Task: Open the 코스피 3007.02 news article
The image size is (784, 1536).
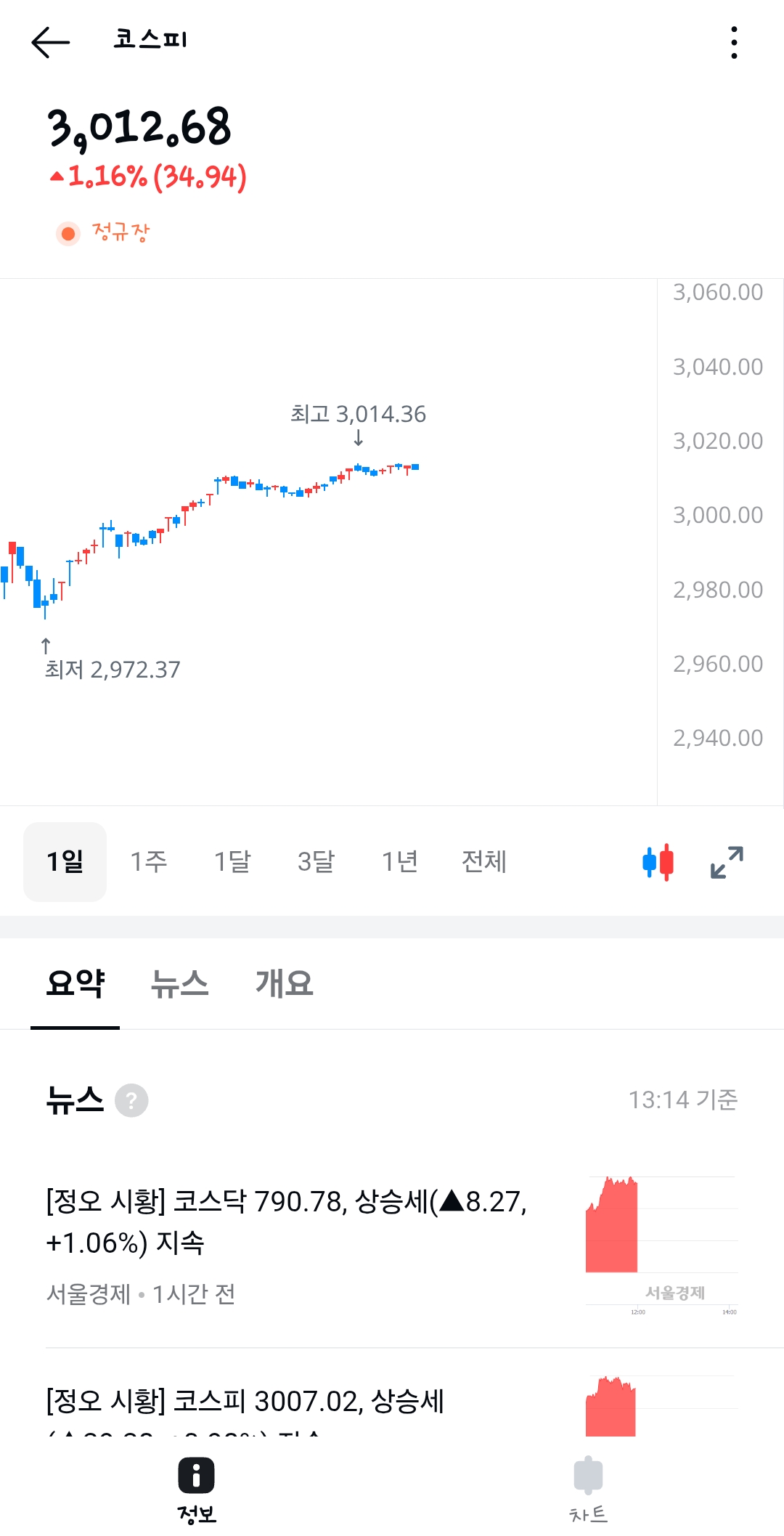Action: (392, 1402)
